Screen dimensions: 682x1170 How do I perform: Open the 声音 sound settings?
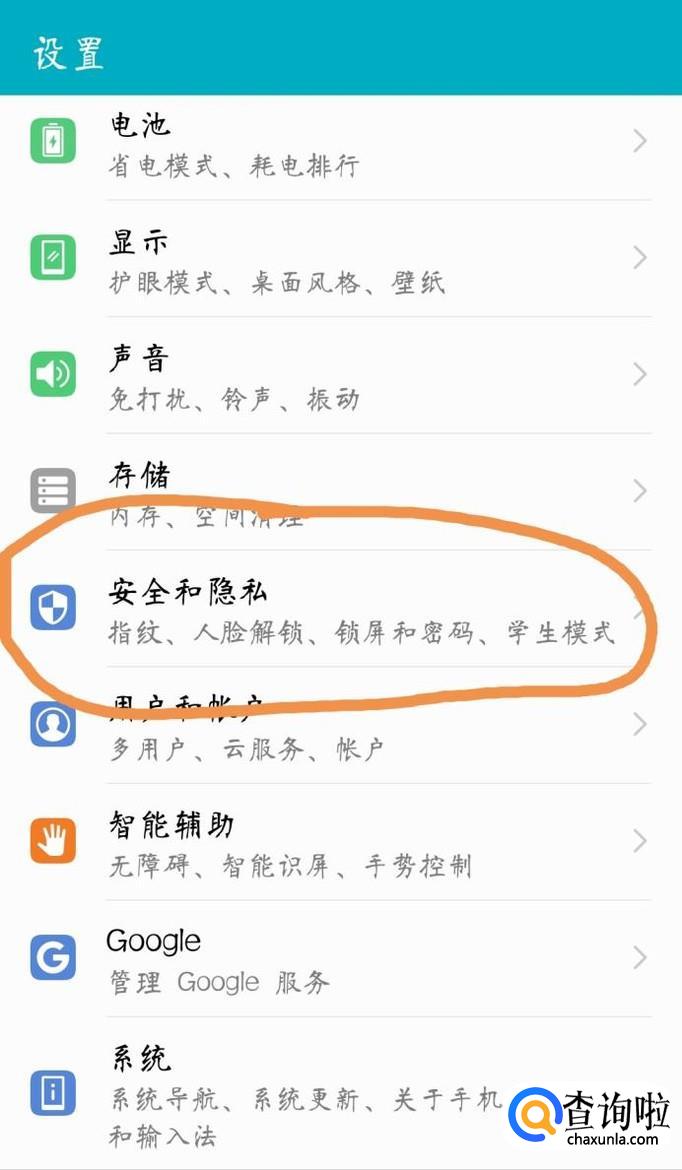click(x=340, y=376)
